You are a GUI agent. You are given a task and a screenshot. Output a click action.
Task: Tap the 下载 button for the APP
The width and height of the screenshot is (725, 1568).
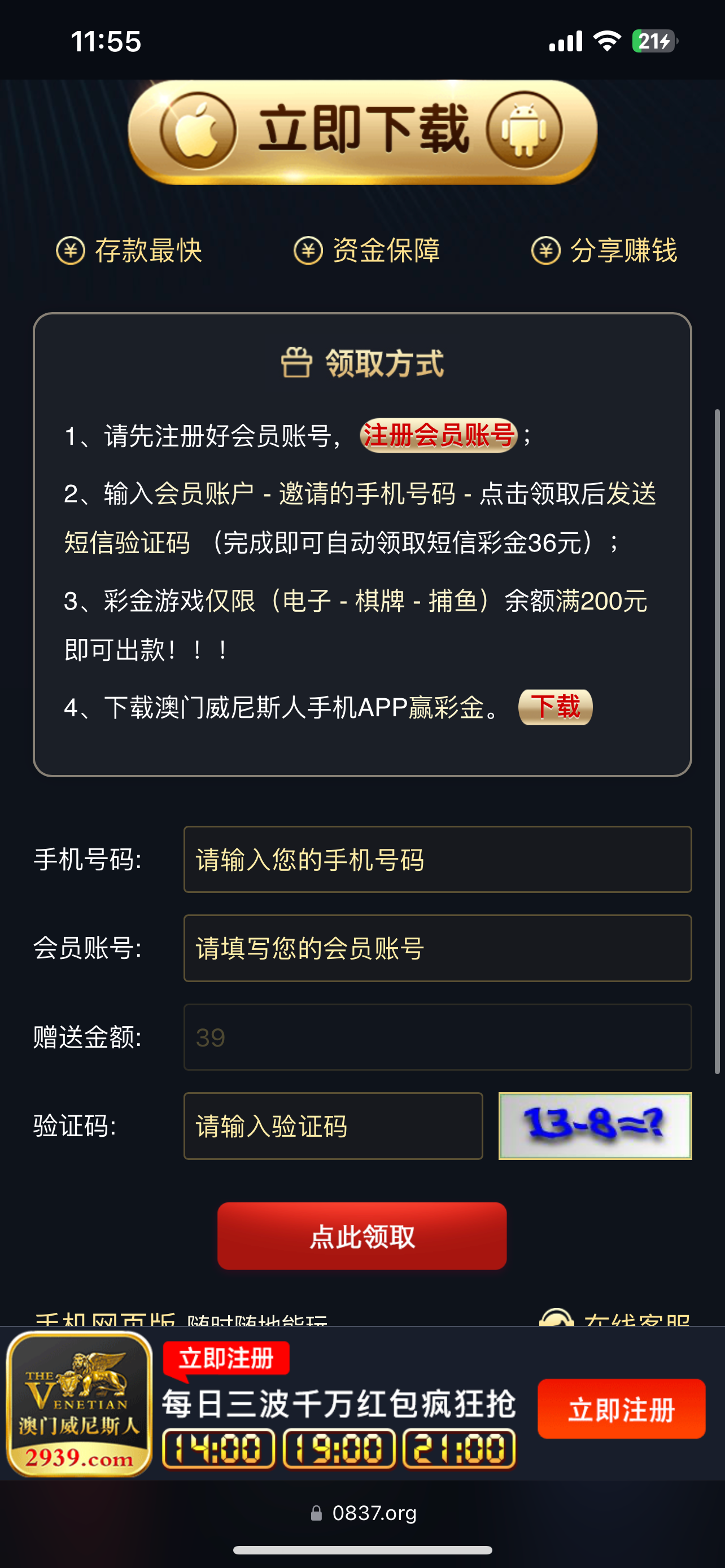[x=554, y=707]
